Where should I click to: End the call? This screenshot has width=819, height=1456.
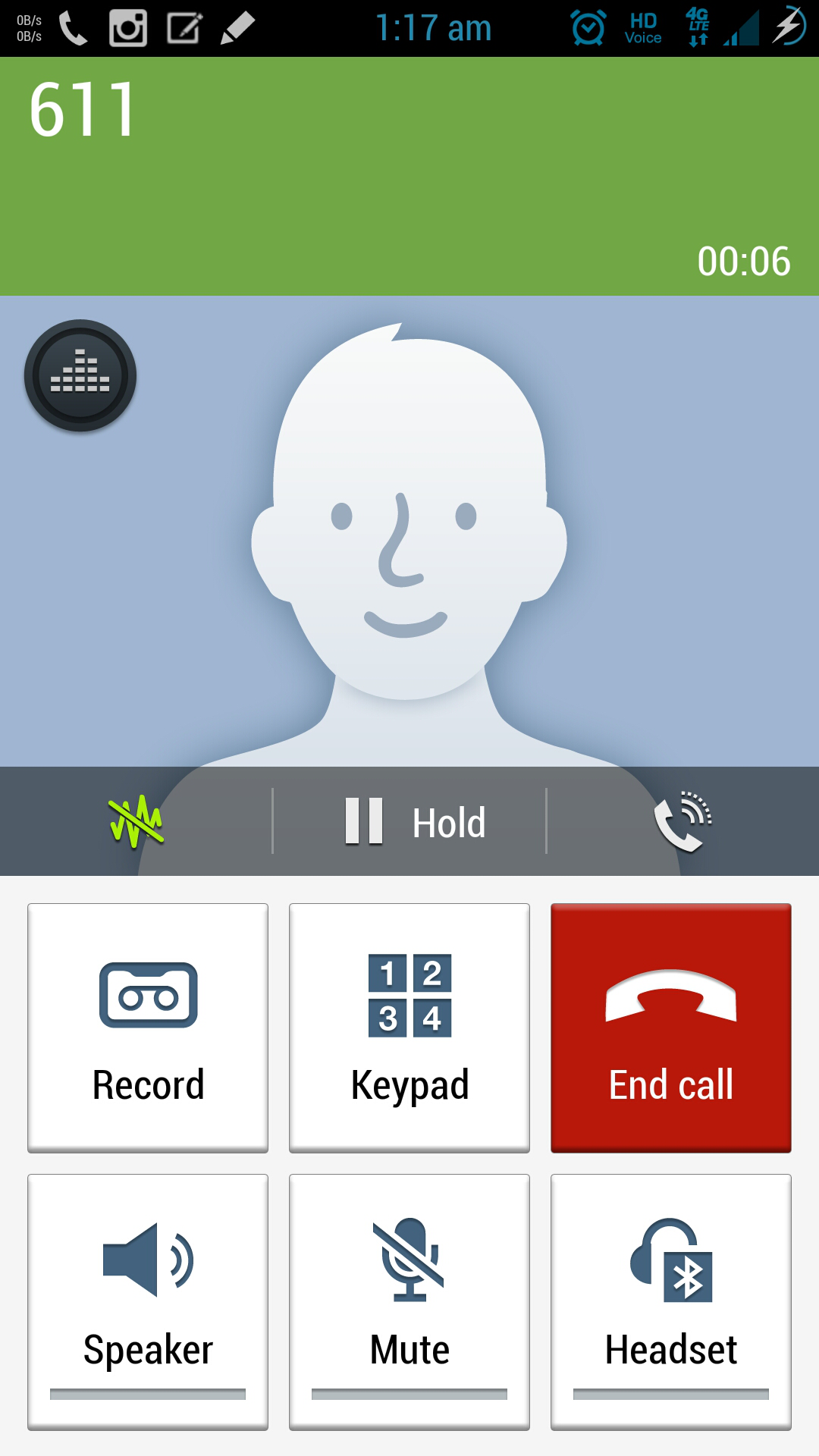tap(671, 1028)
